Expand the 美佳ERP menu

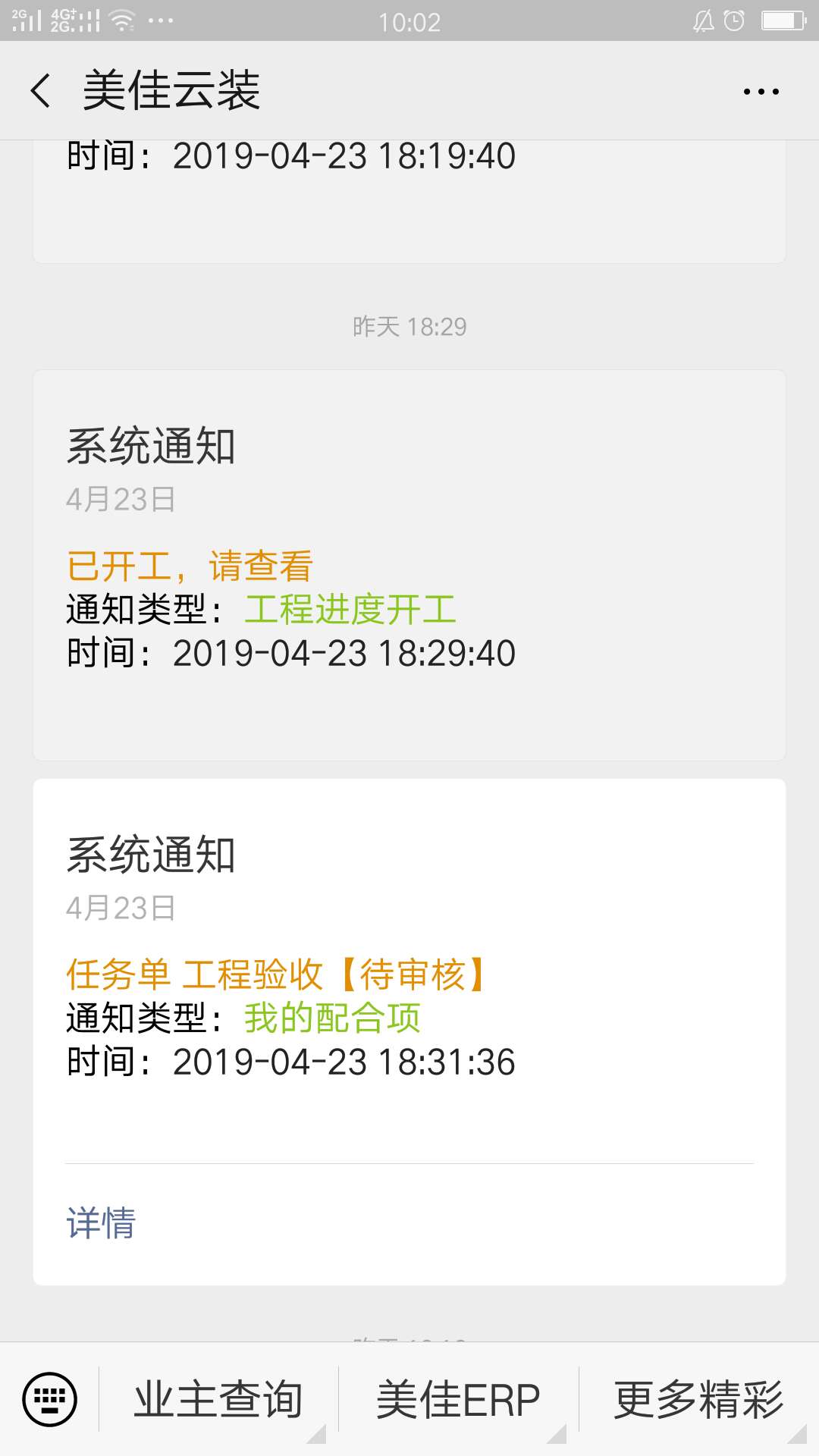pos(458,1400)
